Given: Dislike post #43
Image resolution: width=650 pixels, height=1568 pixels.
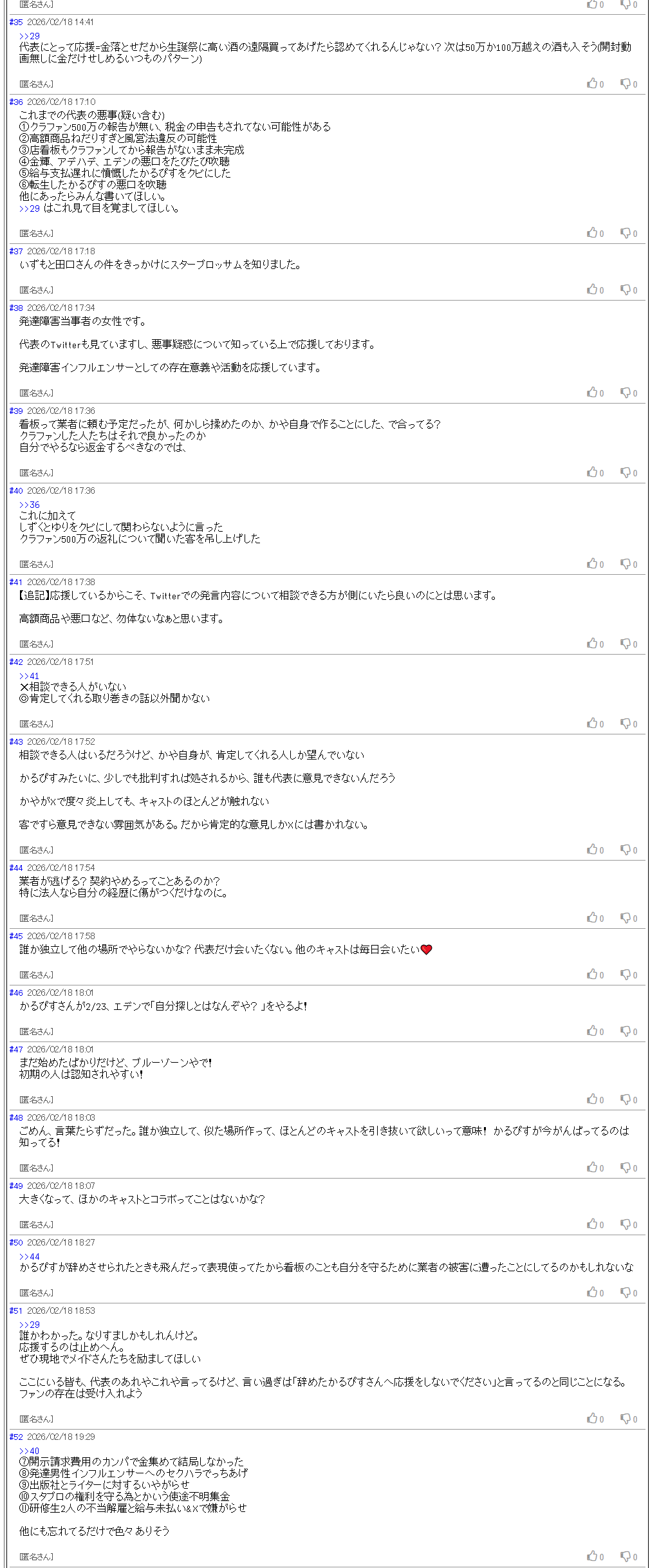Looking at the screenshot, I should 626,849.
